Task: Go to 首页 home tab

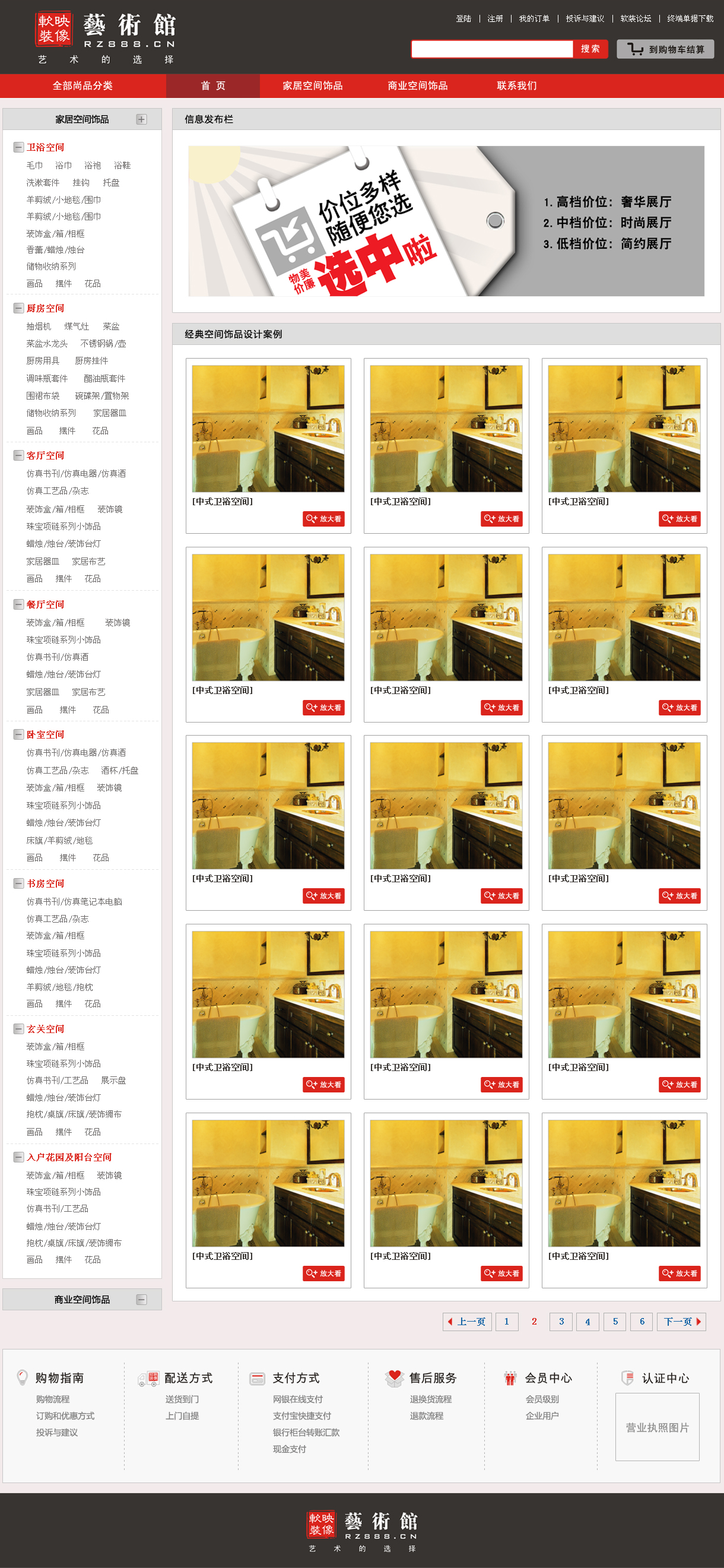Action: coord(213,86)
